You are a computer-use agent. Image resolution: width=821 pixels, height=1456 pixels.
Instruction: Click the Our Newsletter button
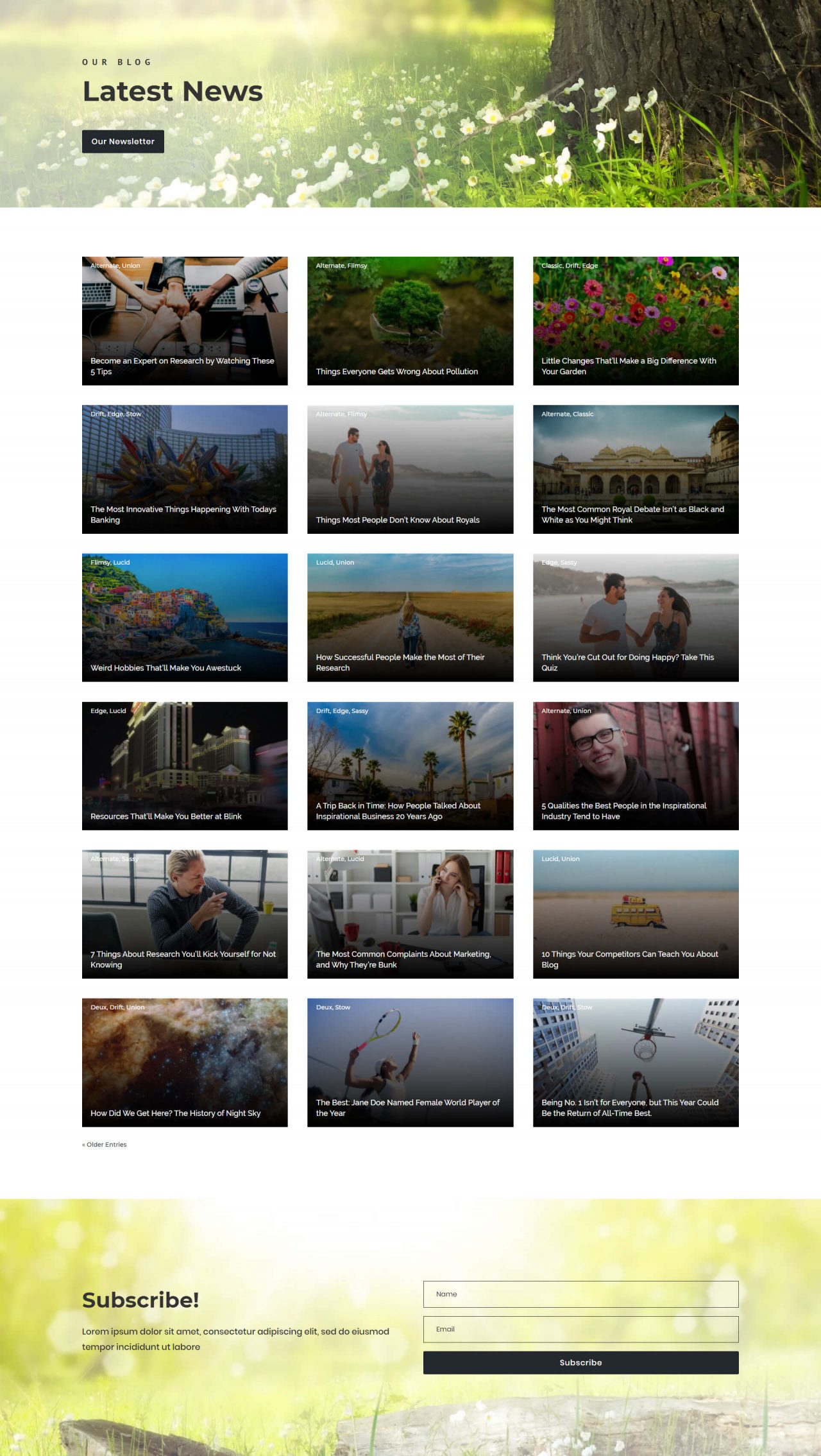coord(123,141)
